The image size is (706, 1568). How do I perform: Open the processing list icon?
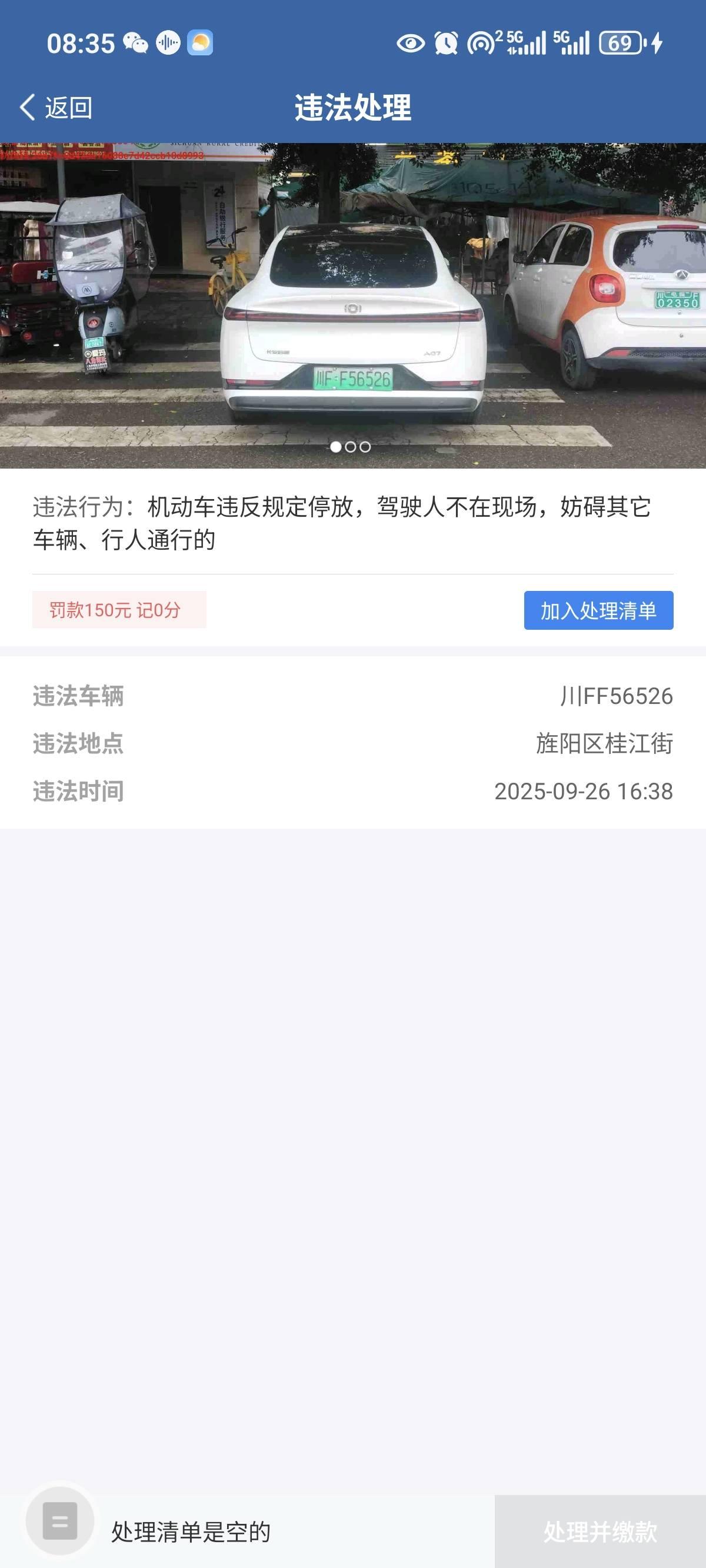pos(59,1520)
